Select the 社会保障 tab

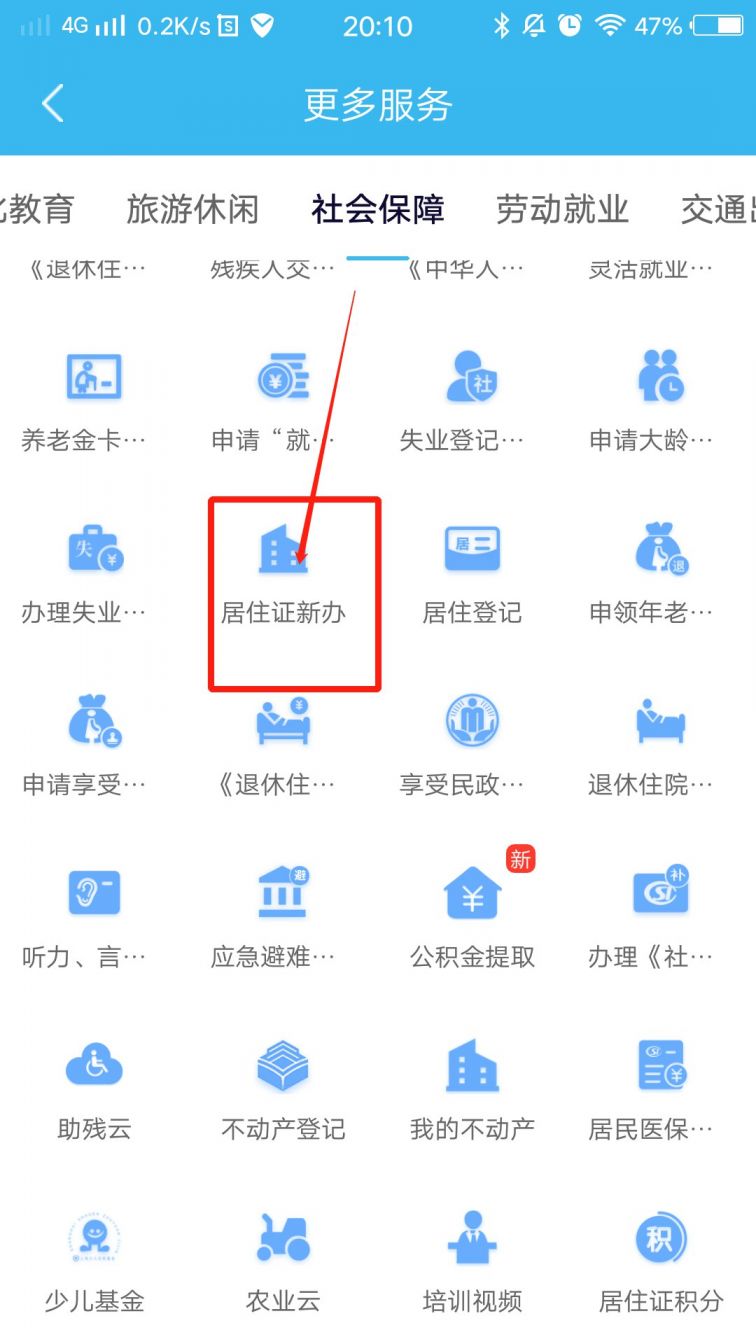[x=377, y=209]
